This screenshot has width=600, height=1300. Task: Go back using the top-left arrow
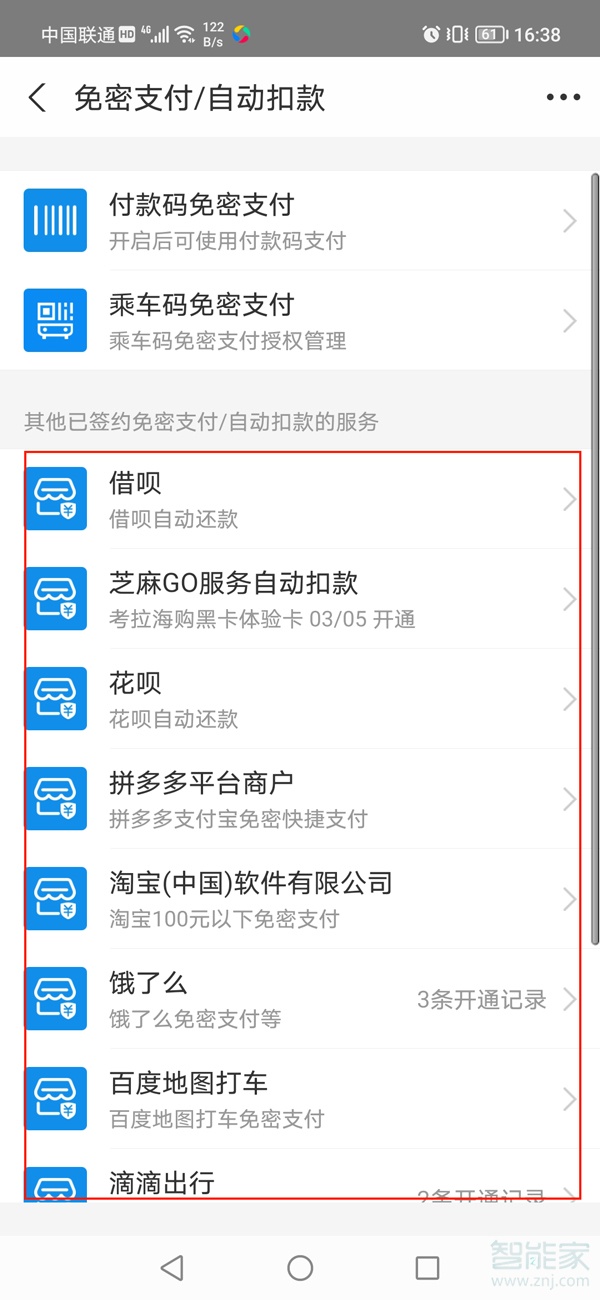(38, 98)
